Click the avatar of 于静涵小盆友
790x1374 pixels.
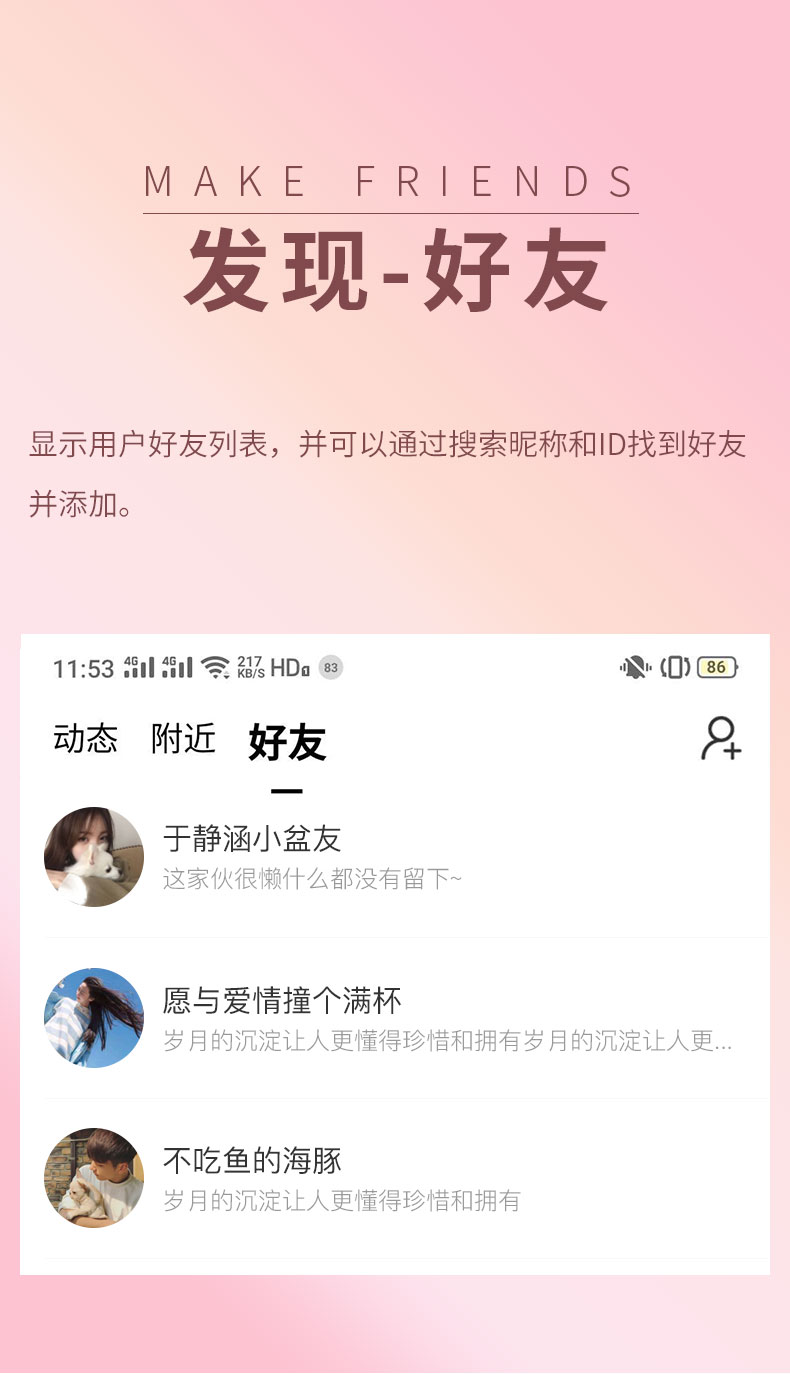coord(93,856)
